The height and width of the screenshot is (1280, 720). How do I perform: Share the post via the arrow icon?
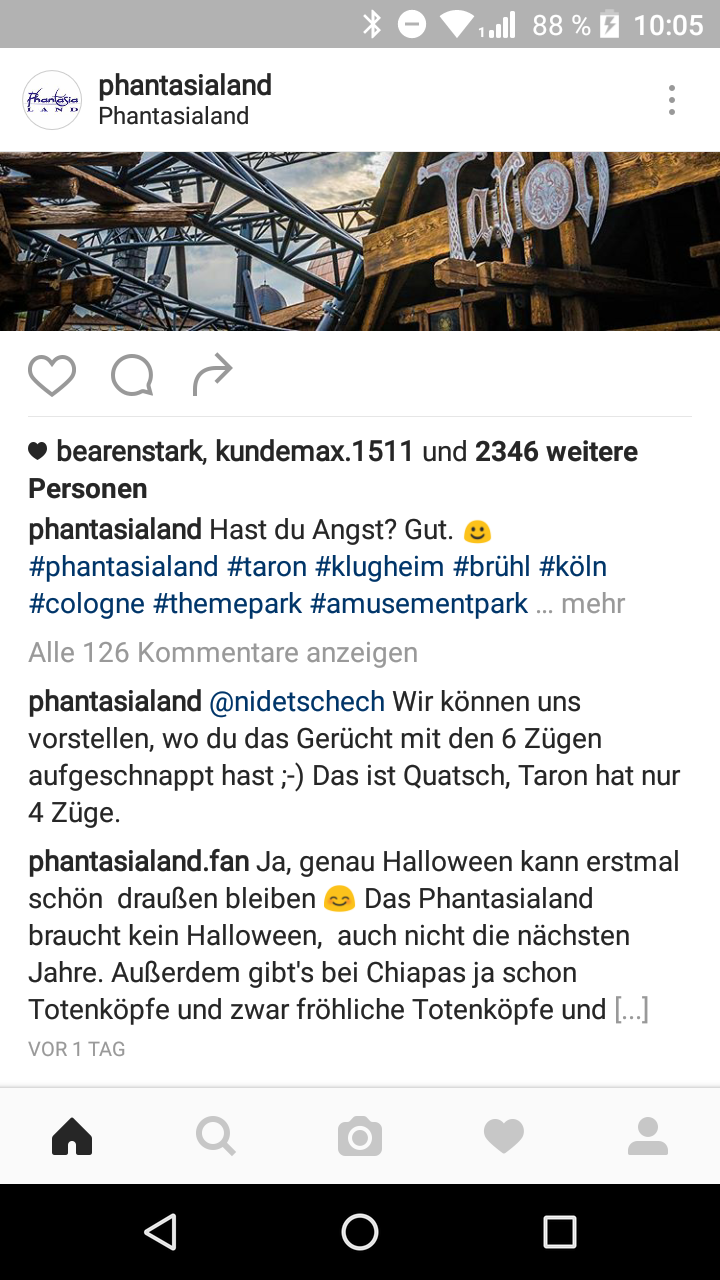coord(212,375)
